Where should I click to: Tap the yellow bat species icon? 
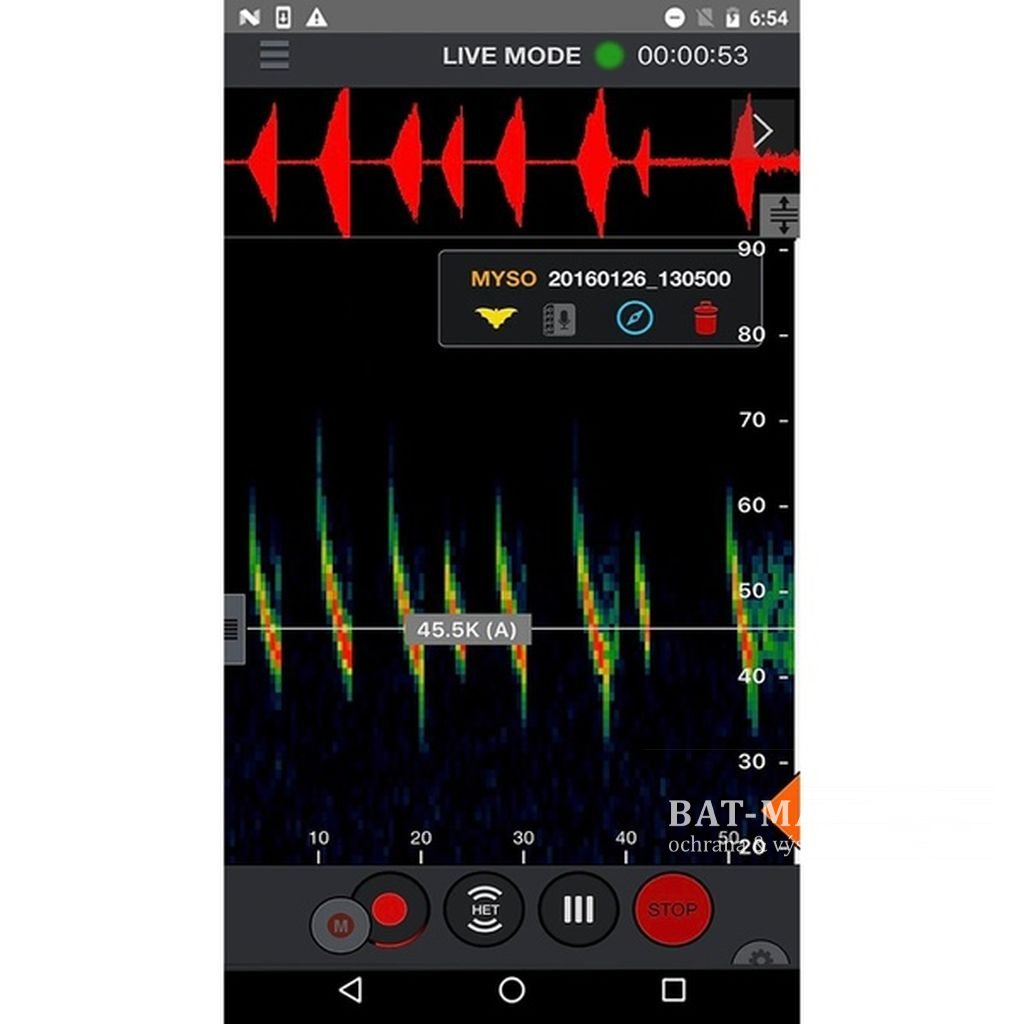496,319
